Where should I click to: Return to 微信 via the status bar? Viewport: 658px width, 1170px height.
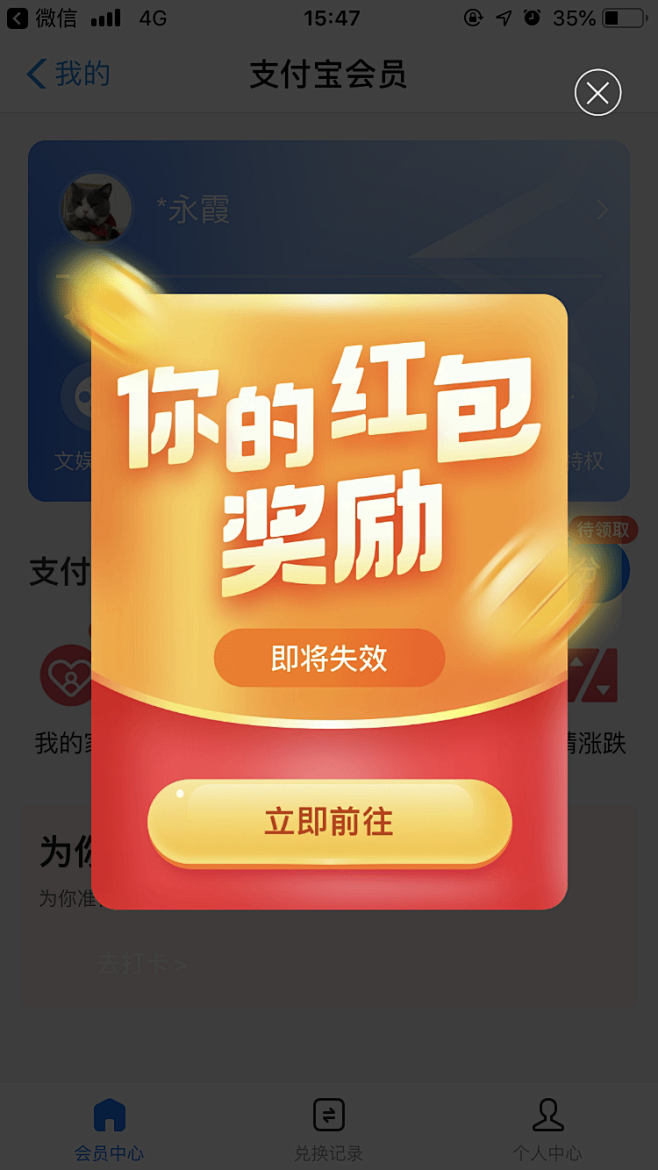[42, 18]
